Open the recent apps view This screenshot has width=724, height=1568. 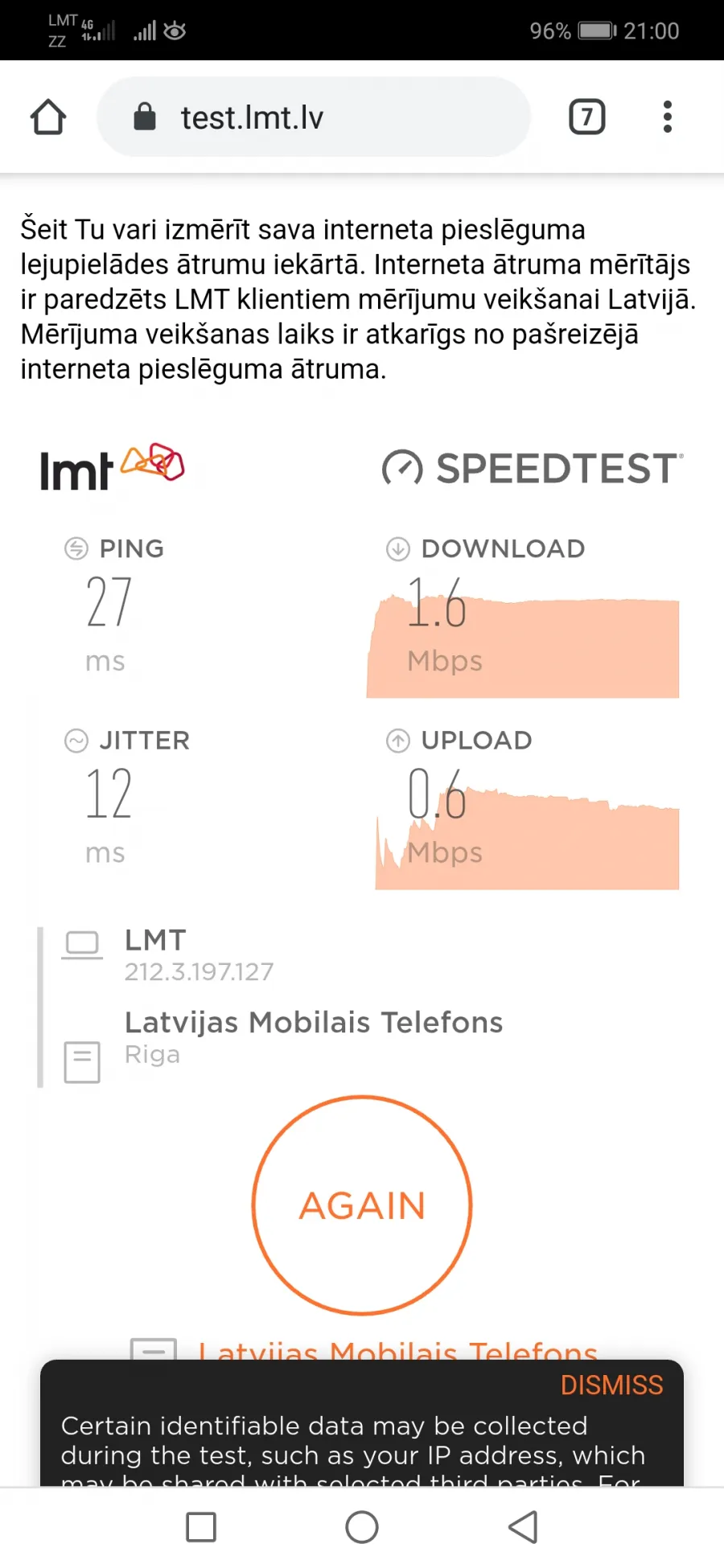pyautogui.click(x=201, y=1527)
